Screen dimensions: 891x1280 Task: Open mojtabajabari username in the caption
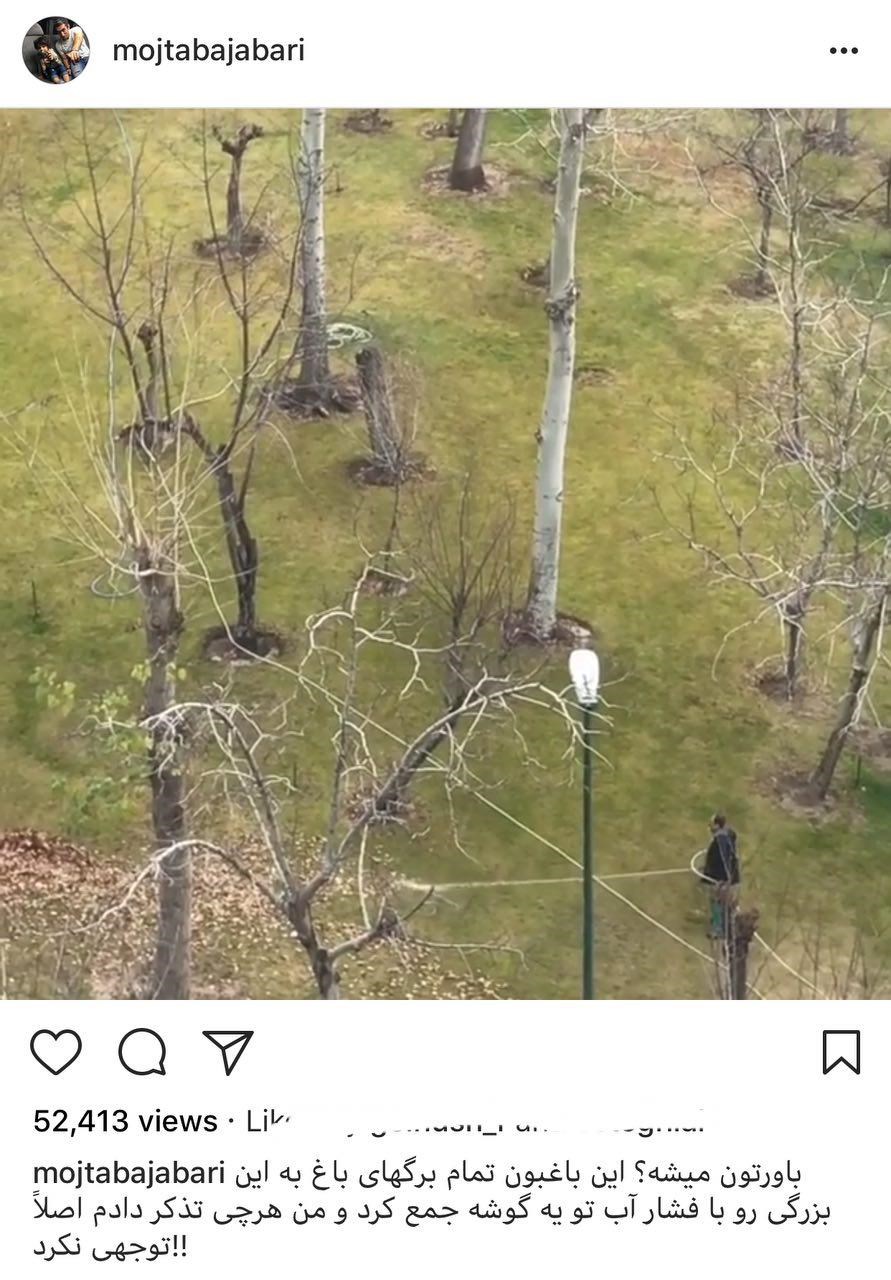coord(129,1174)
